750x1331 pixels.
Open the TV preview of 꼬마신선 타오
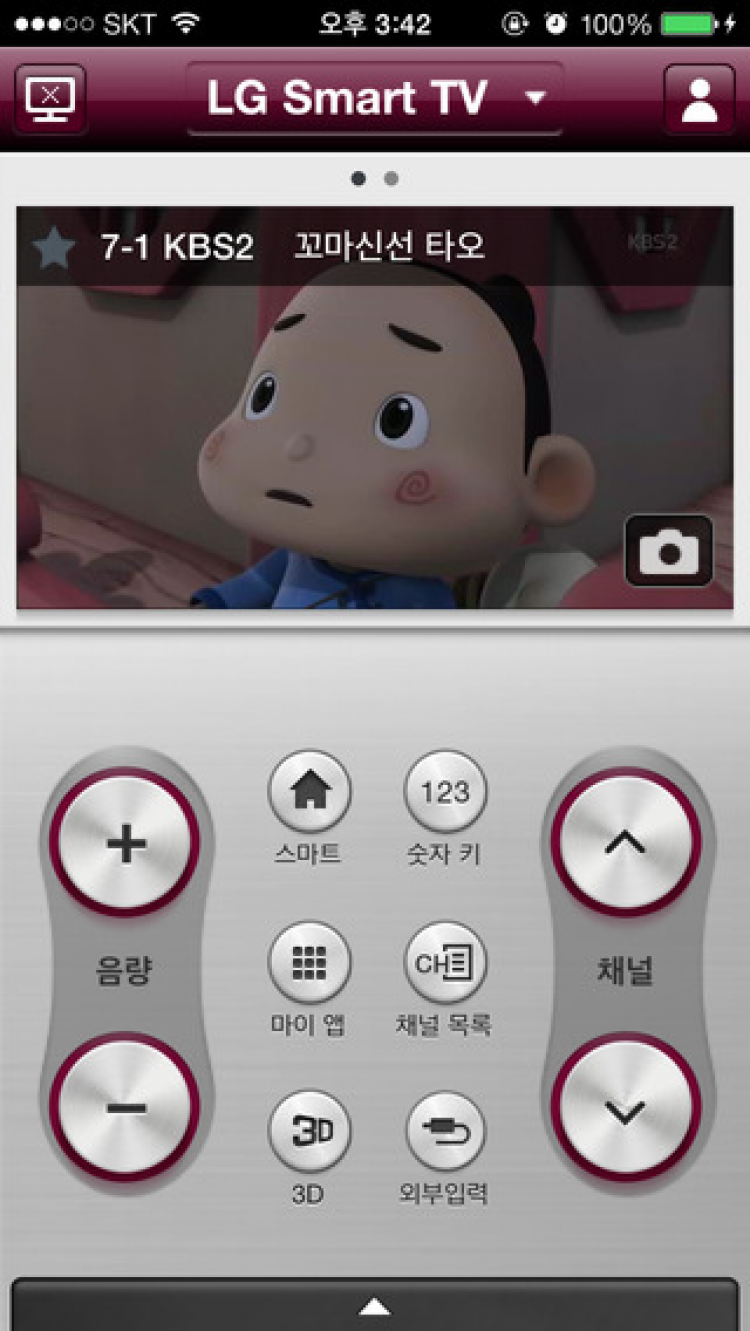[x=375, y=430]
